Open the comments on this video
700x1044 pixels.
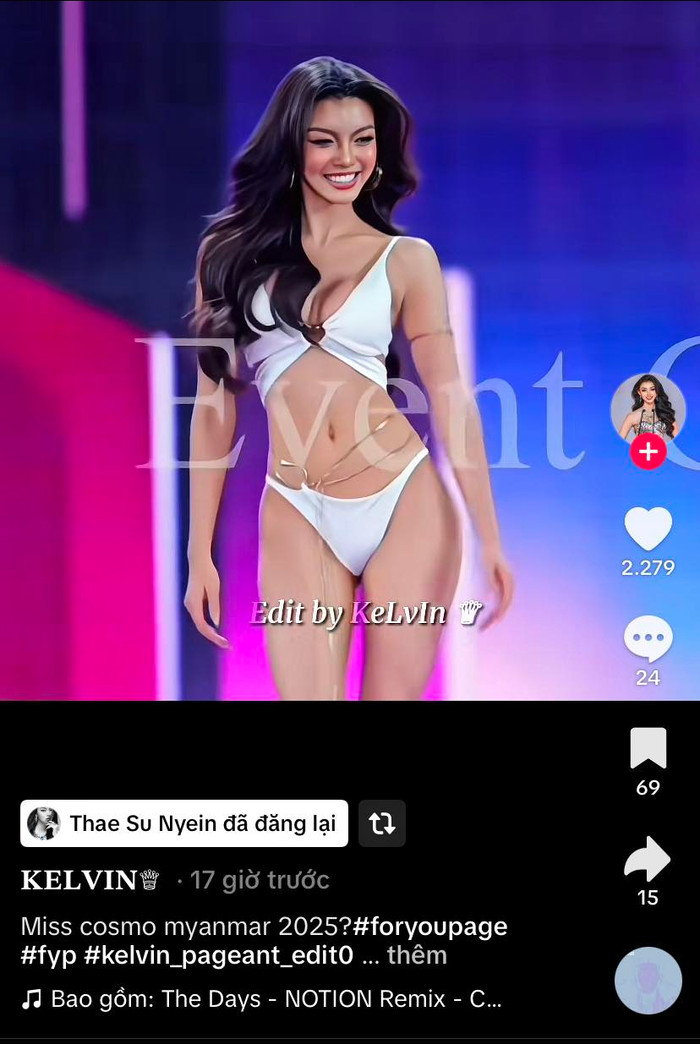pyautogui.click(x=648, y=638)
